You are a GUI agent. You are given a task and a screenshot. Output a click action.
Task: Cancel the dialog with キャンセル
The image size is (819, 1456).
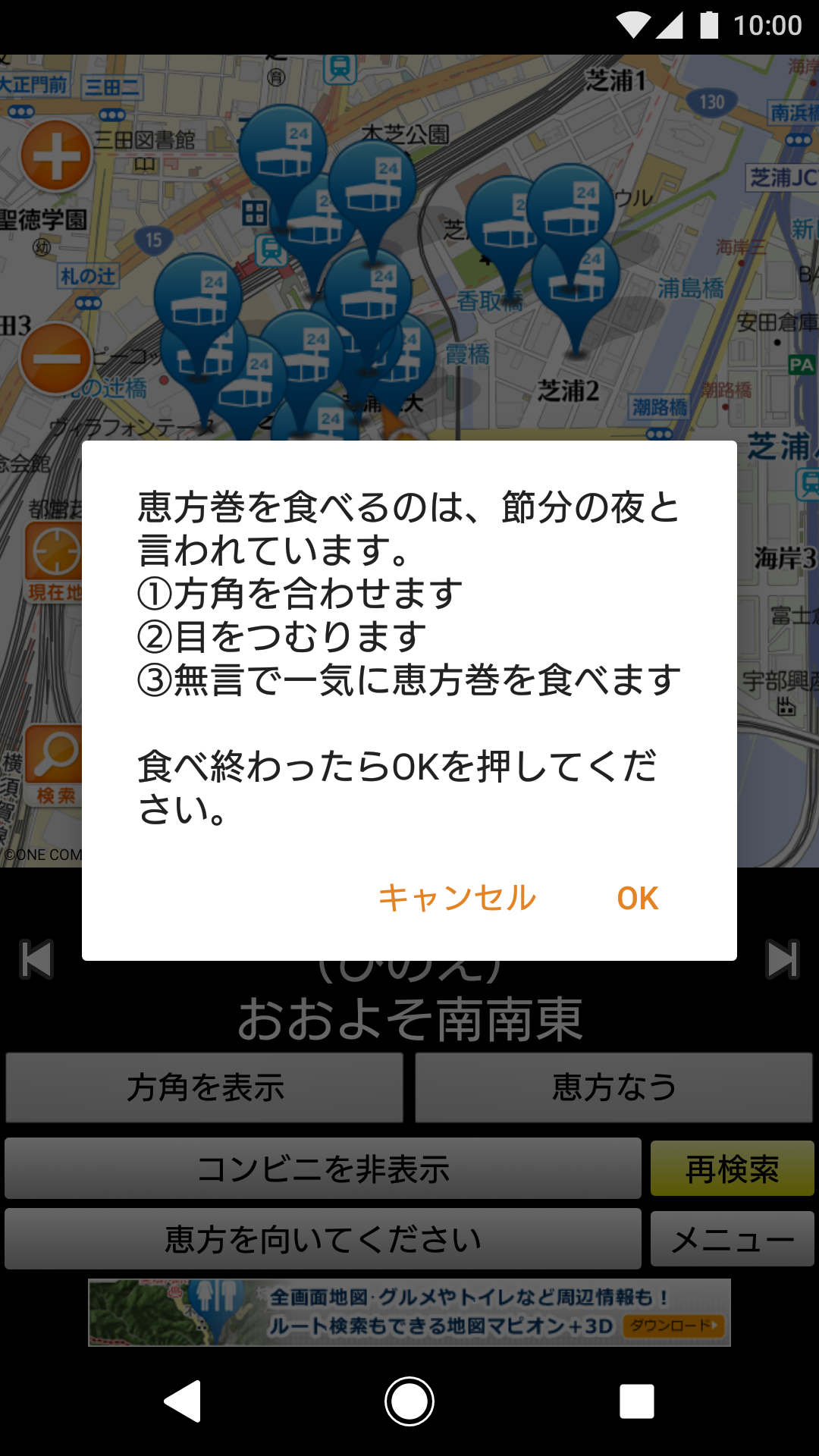tap(457, 899)
